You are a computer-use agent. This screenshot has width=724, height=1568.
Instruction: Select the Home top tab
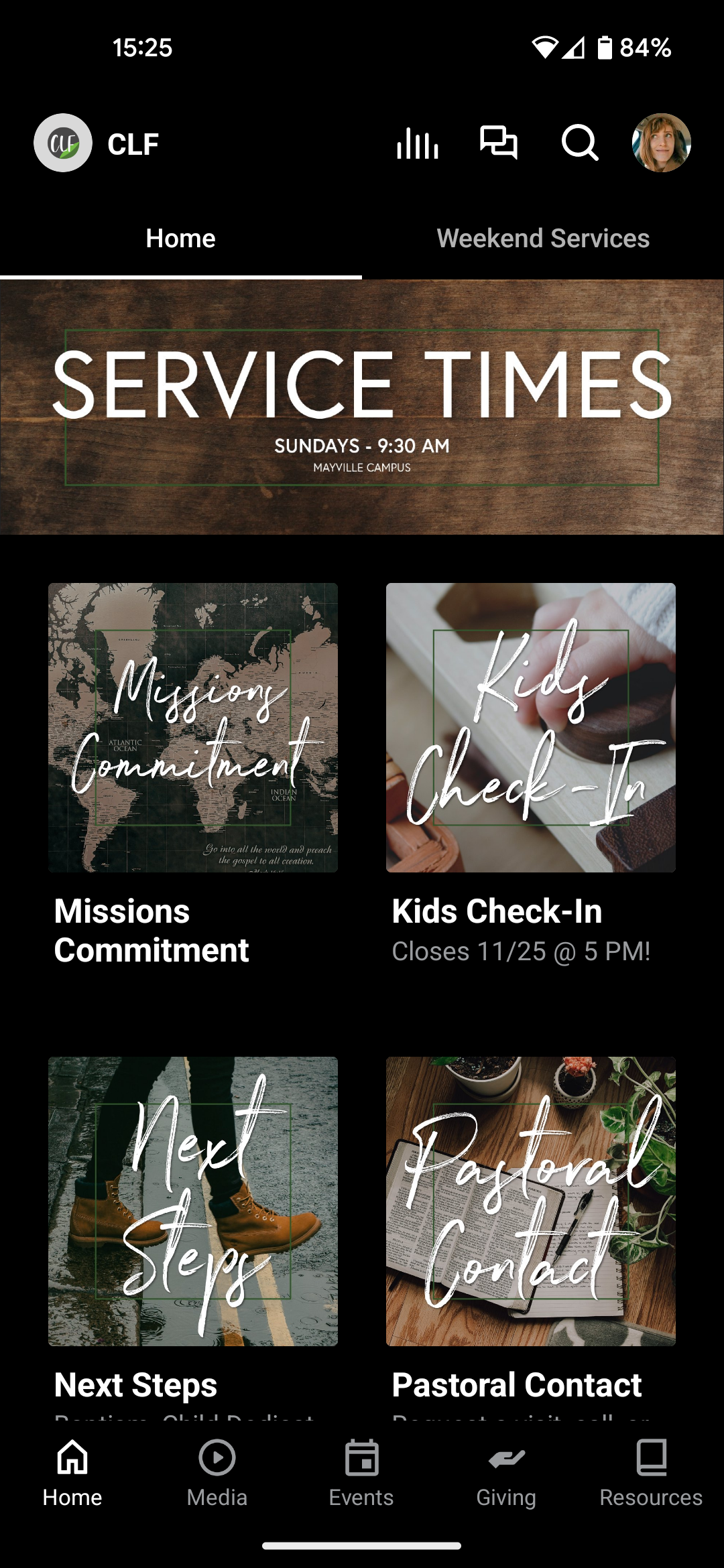181,239
